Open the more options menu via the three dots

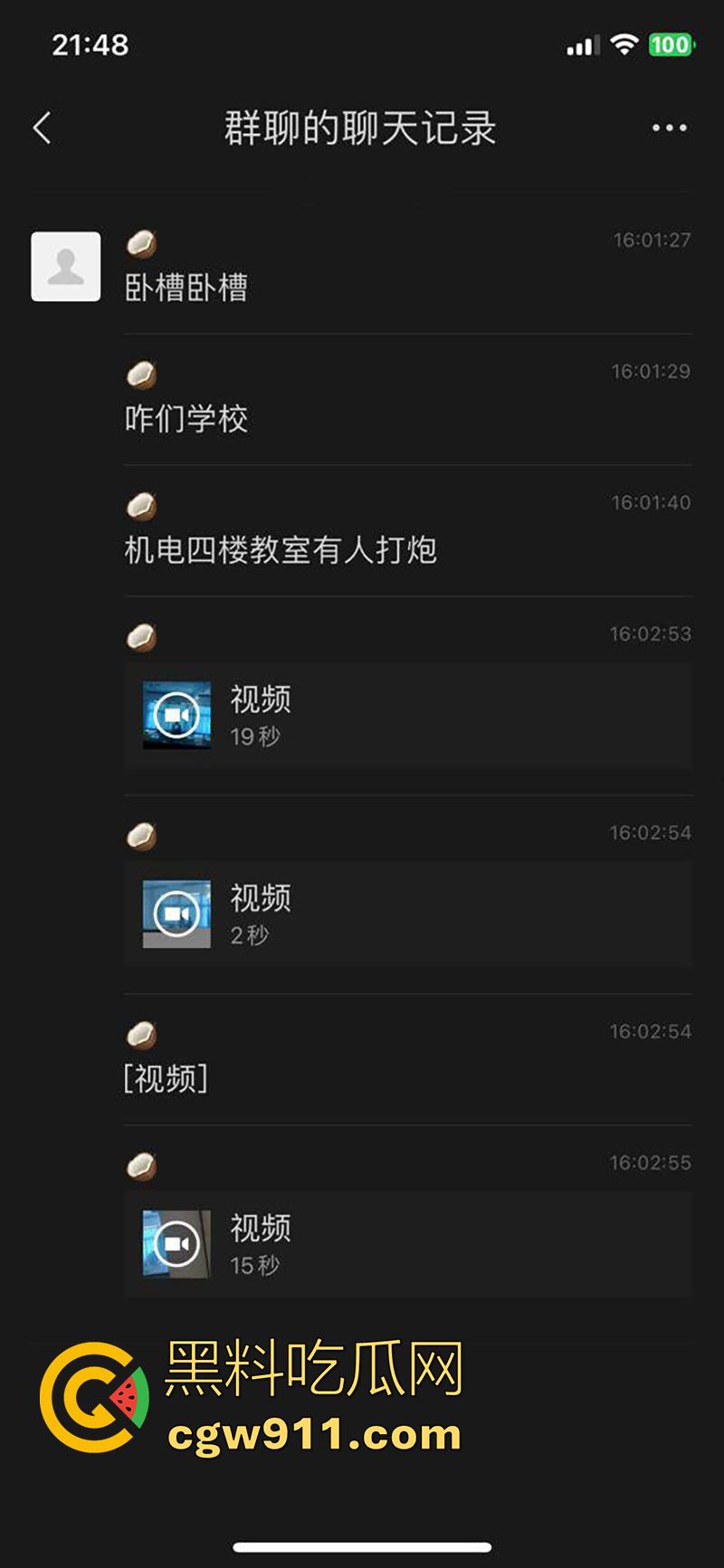click(x=667, y=127)
